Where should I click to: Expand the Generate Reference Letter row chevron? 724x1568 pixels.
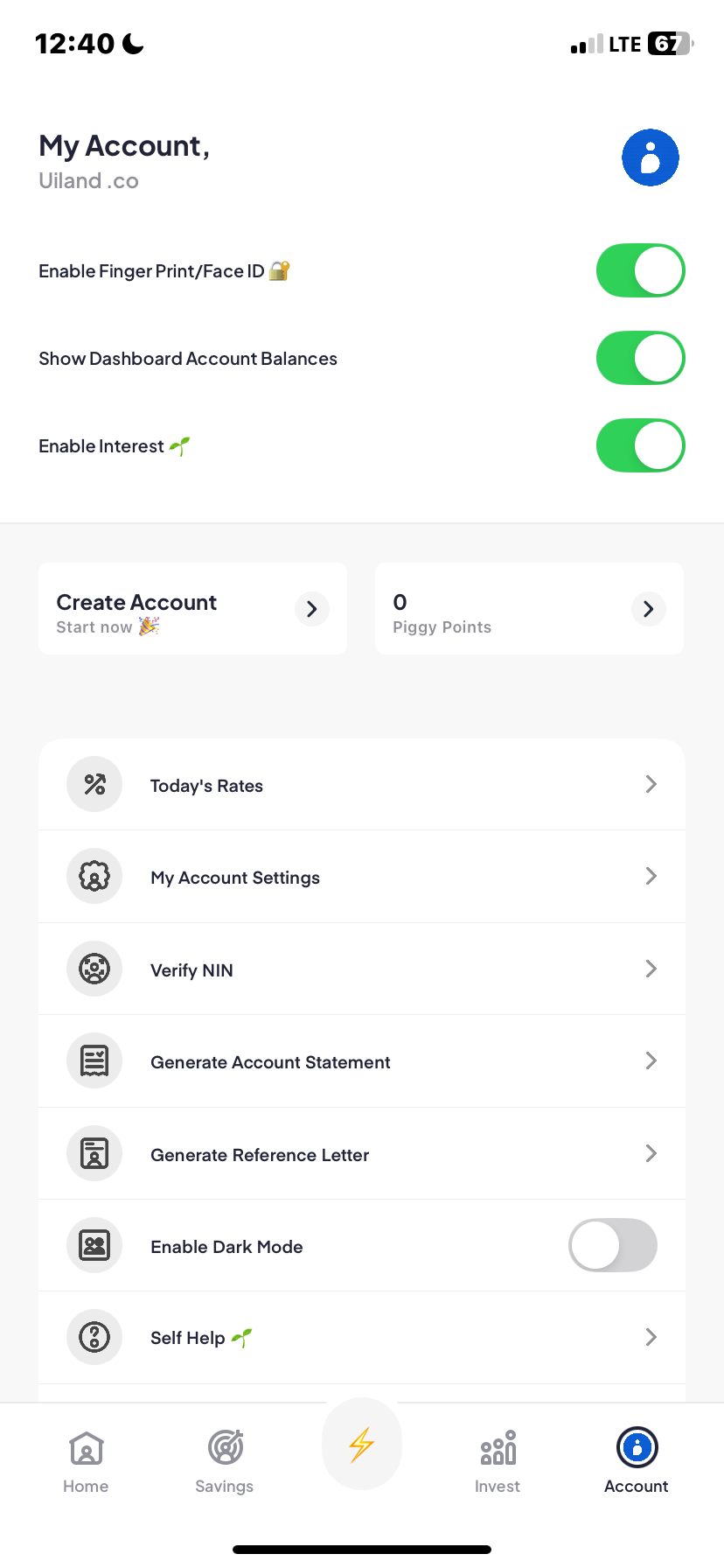(651, 1153)
